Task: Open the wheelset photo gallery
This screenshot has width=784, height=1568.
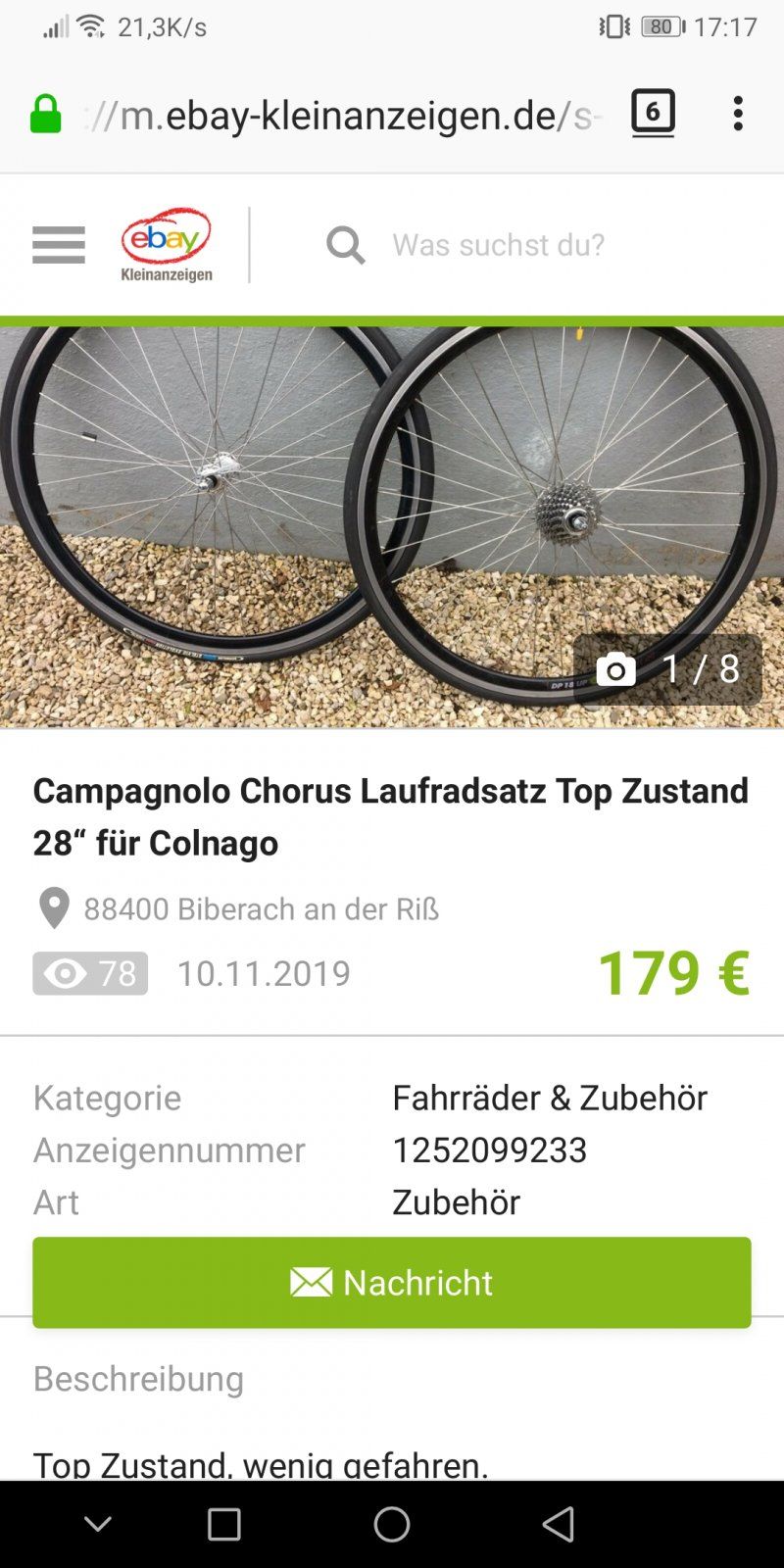Action: [392, 527]
